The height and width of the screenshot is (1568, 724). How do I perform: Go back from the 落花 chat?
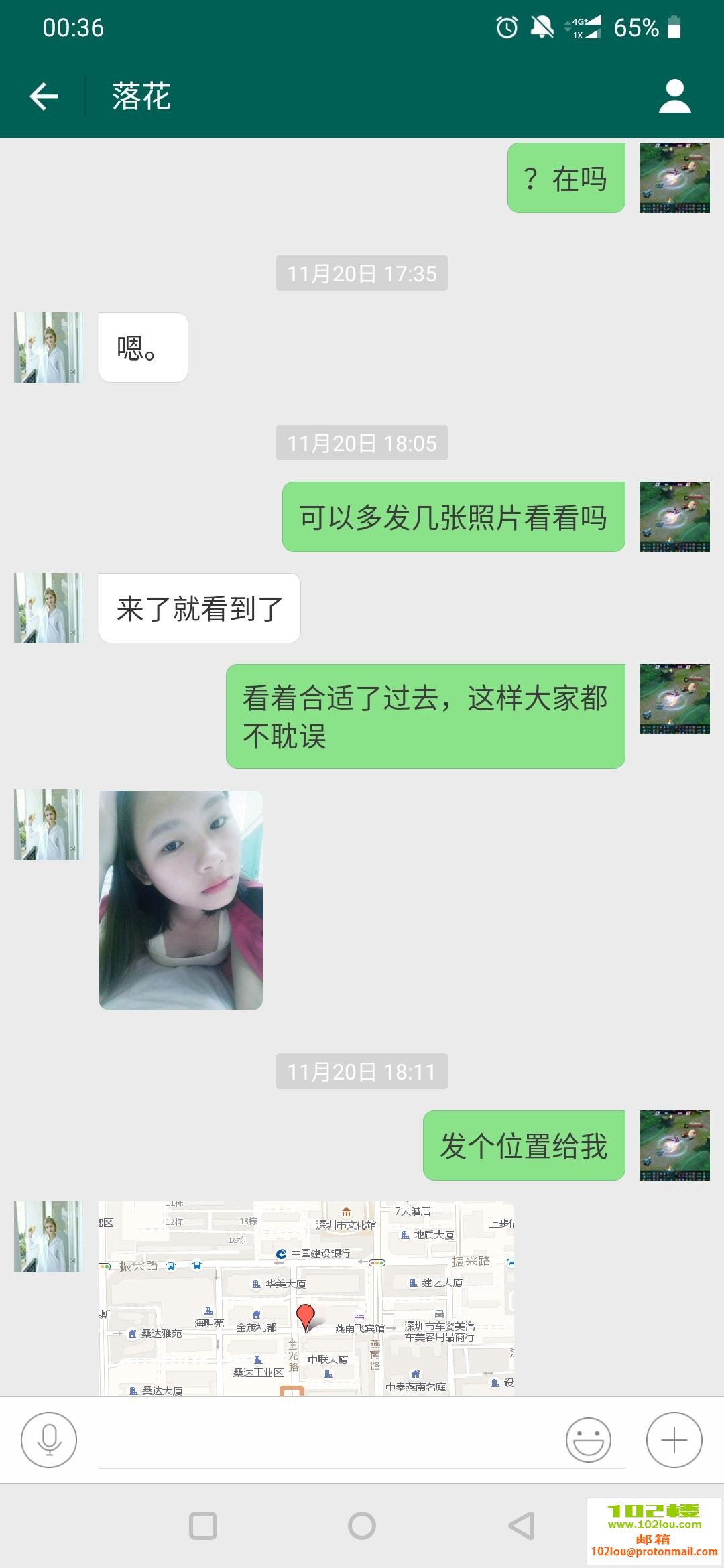point(44,96)
